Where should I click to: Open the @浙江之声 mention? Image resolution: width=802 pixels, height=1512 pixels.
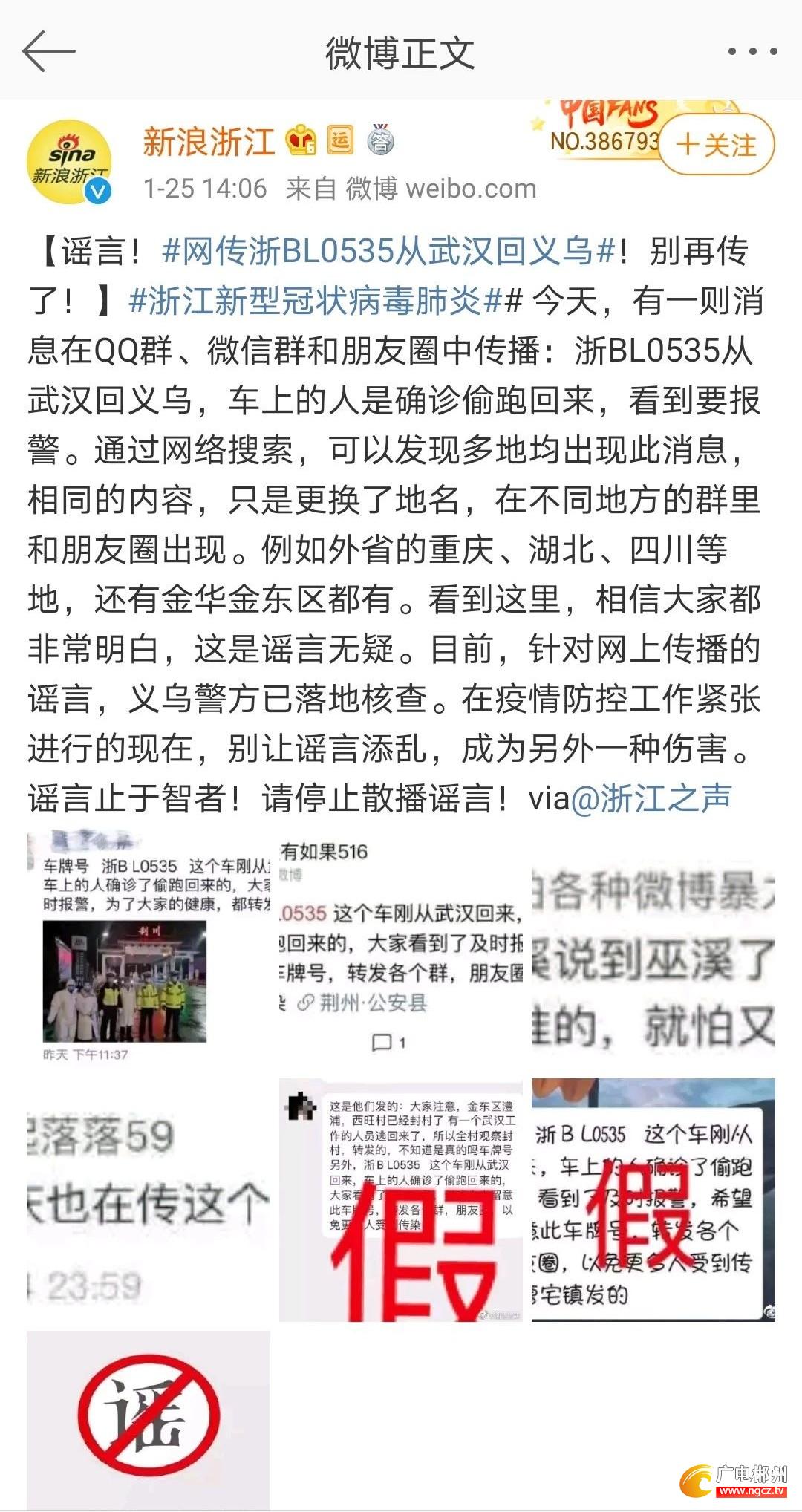[x=651, y=798]
